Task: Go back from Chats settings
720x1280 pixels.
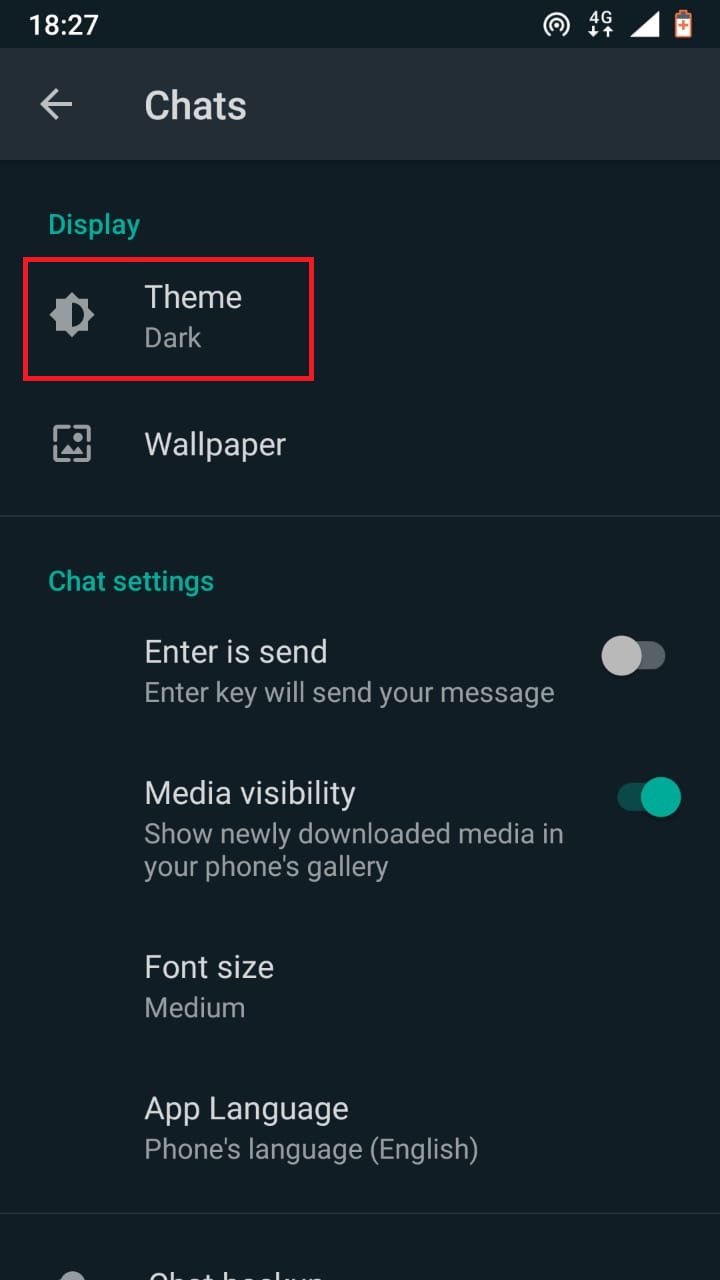Action: (x=56, y=105)
